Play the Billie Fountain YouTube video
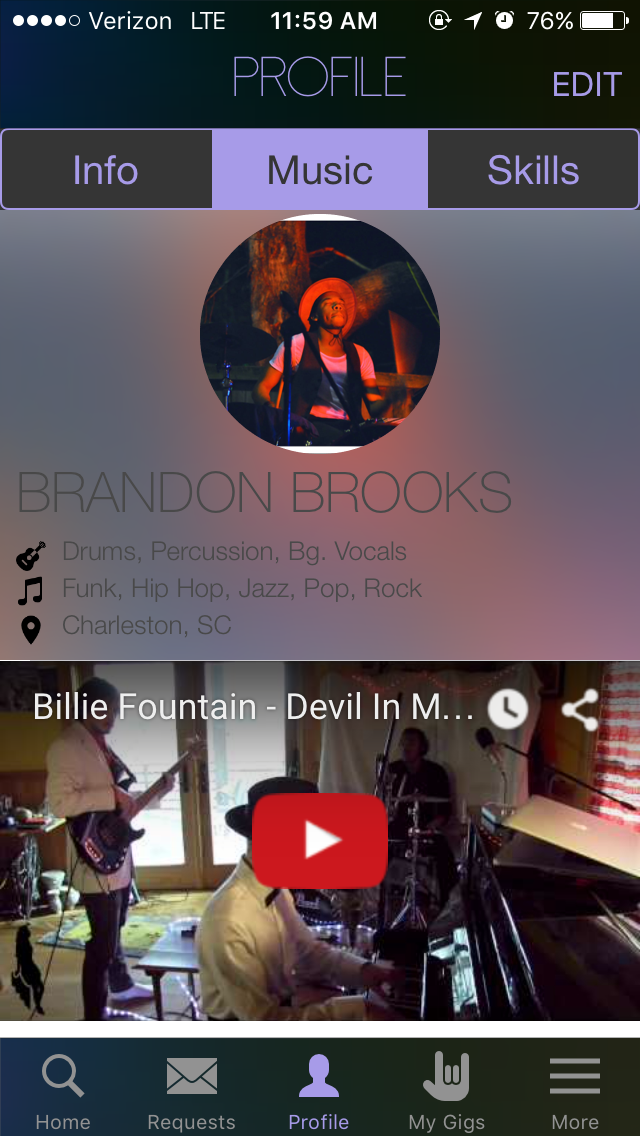This screenshot has height=1136, width=640. pos(320,840)
